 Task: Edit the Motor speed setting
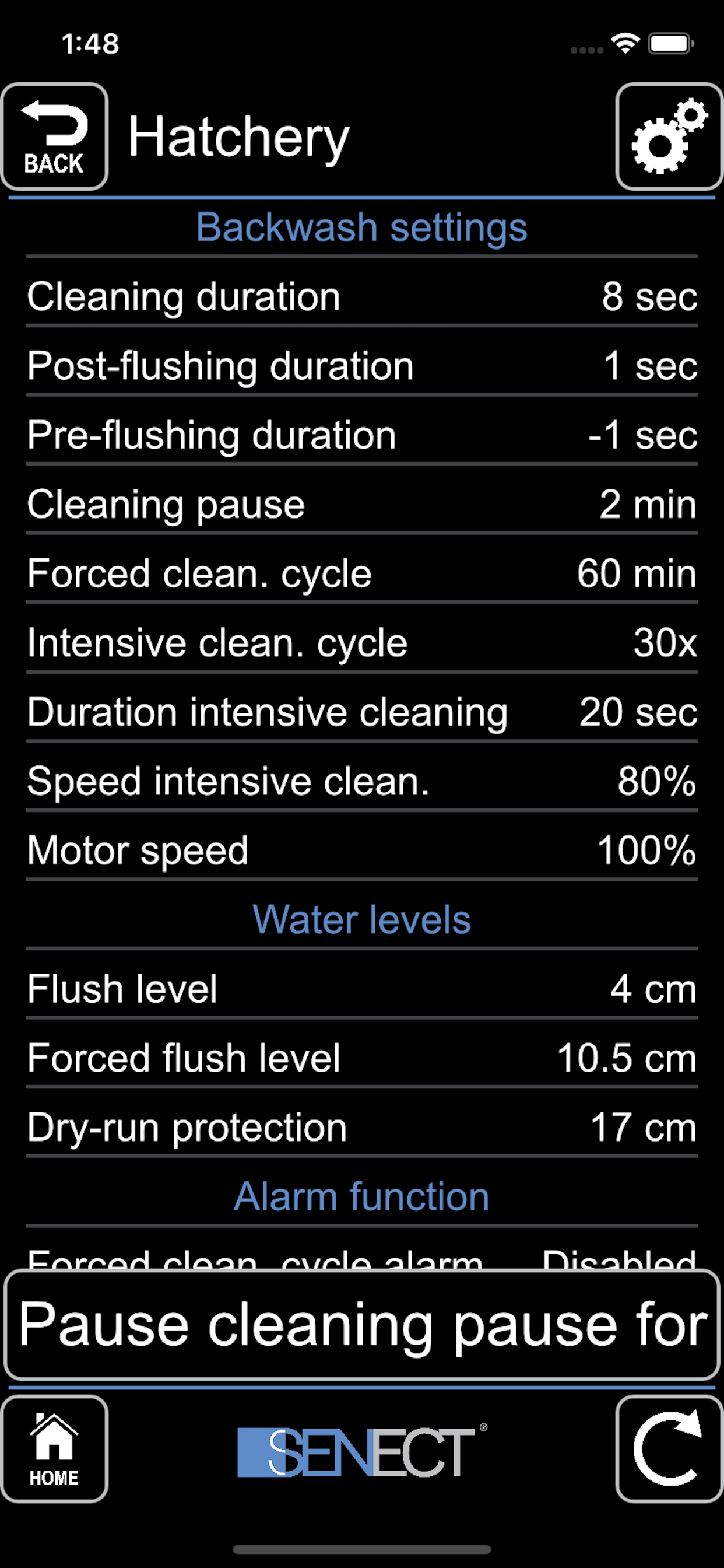pos(362,850)
